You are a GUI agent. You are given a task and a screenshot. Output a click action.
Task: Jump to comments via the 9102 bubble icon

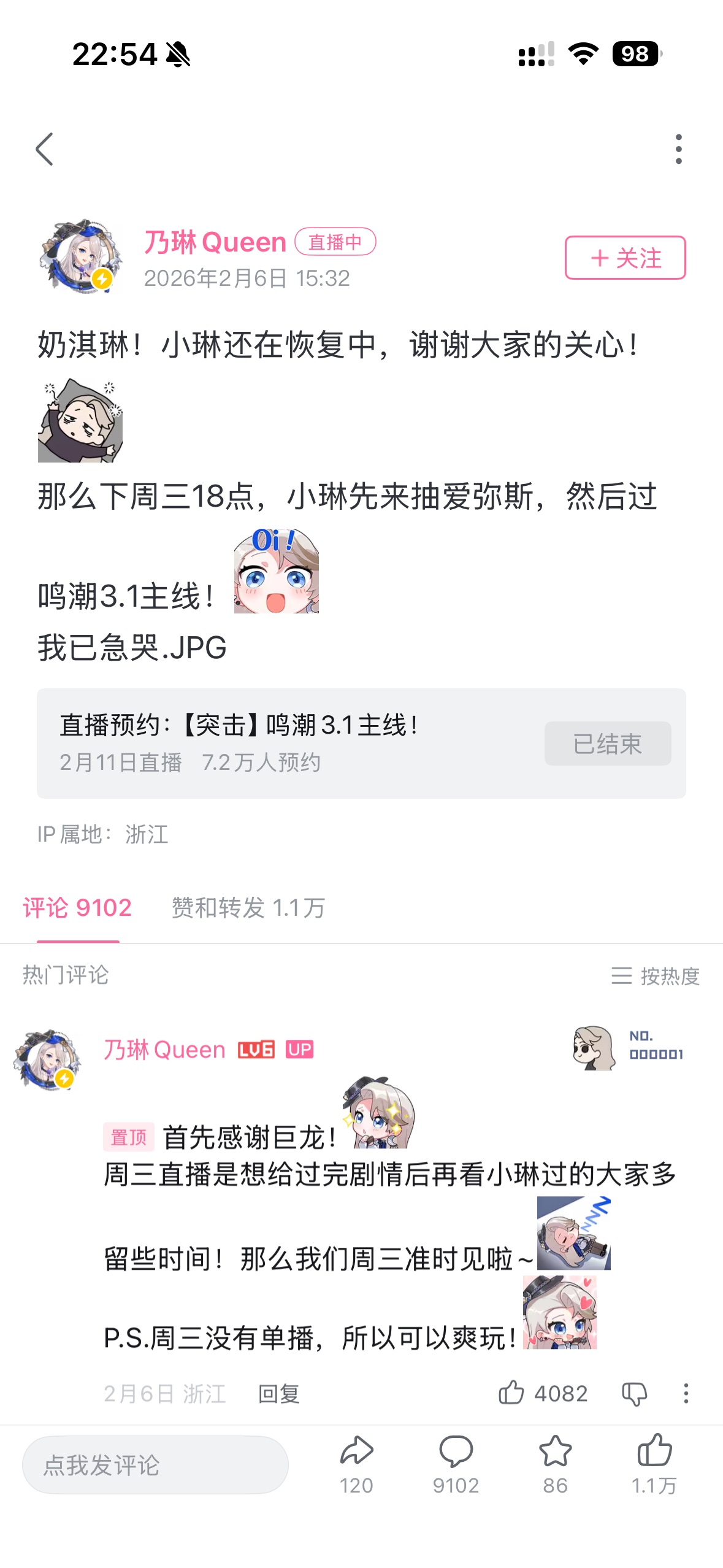tap(456, 1451)
